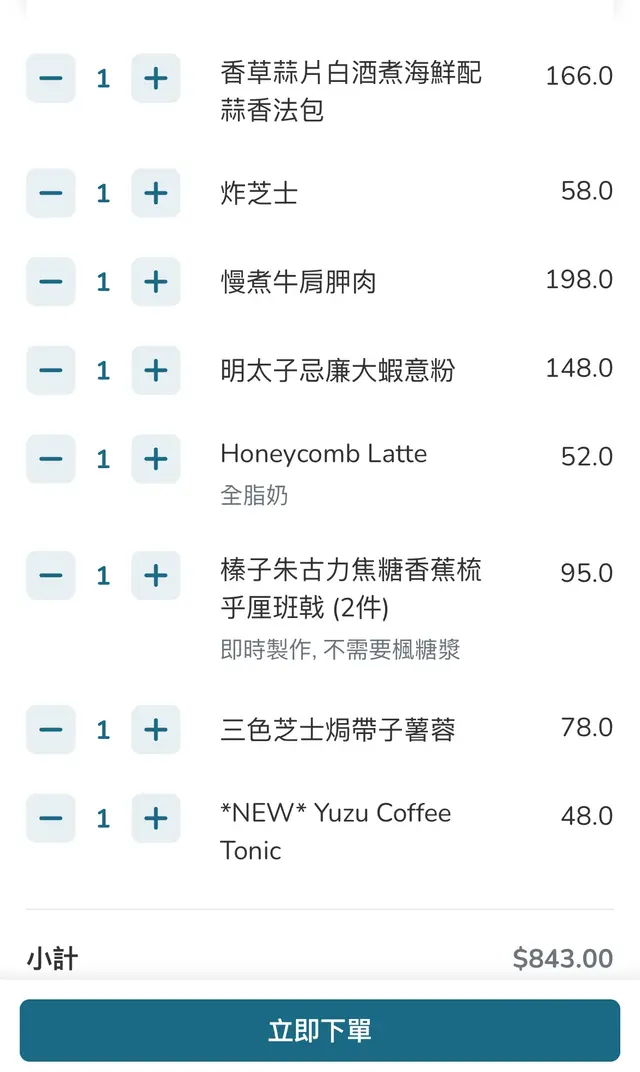Decrease quantity of 慢煮牛肩胛肉
Image resolution: width=640 pixels, height=1072 pixels.
tap(50, 282)
